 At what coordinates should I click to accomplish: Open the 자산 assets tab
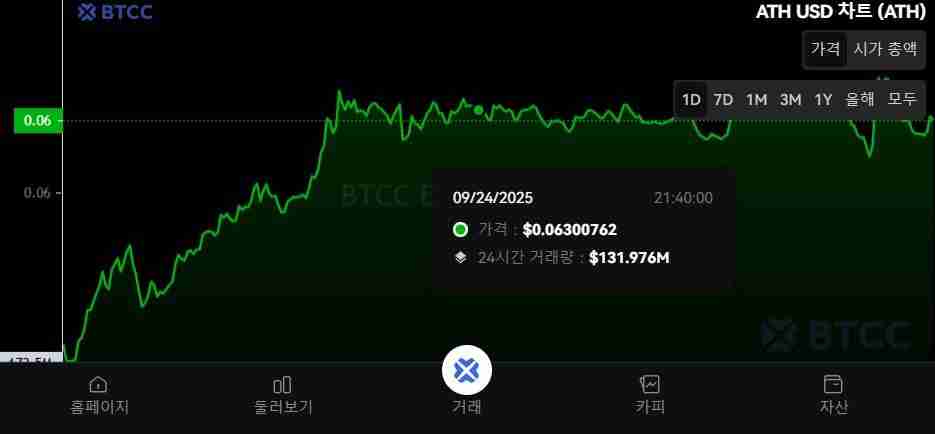click(833, 395)
